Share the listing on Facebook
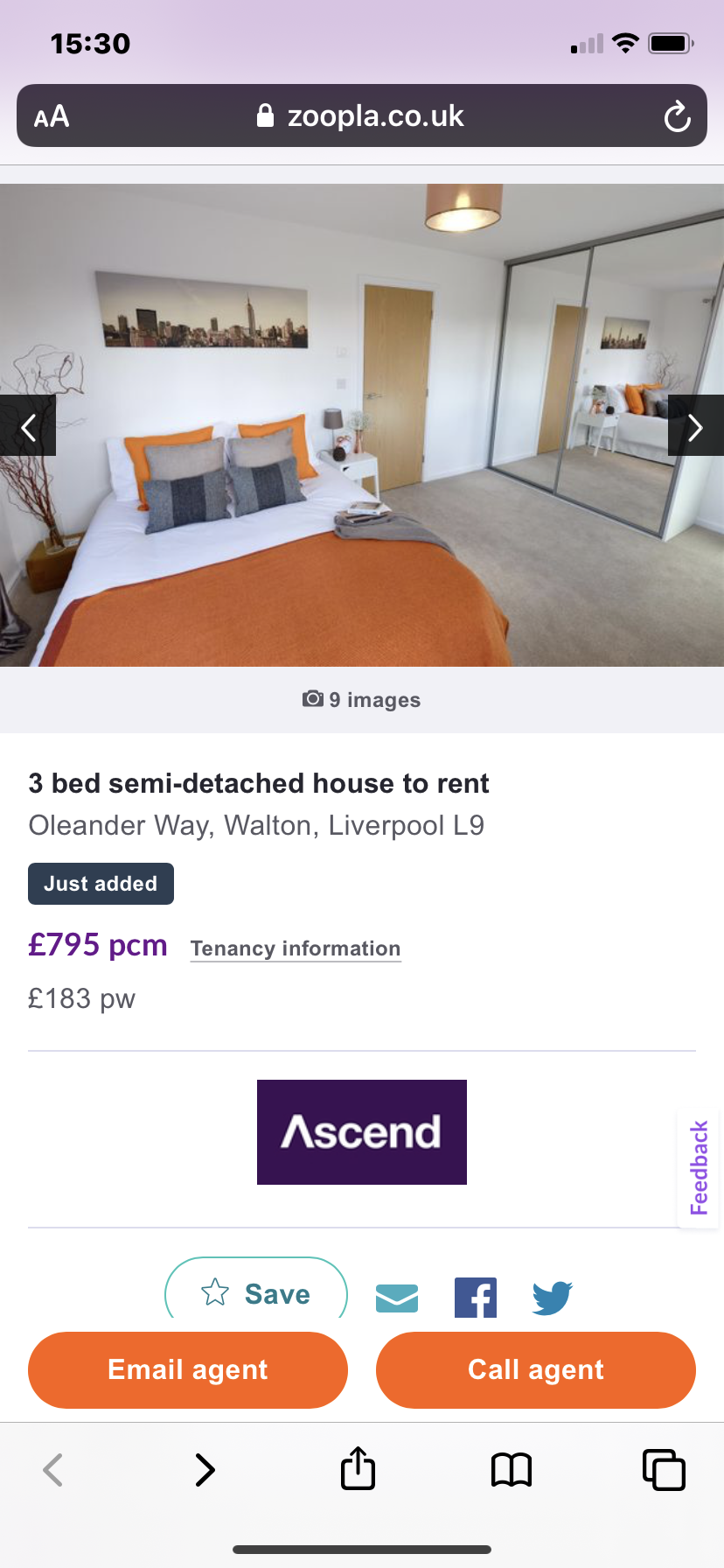Viewport: 724px width, 1568px height. 476,1298
